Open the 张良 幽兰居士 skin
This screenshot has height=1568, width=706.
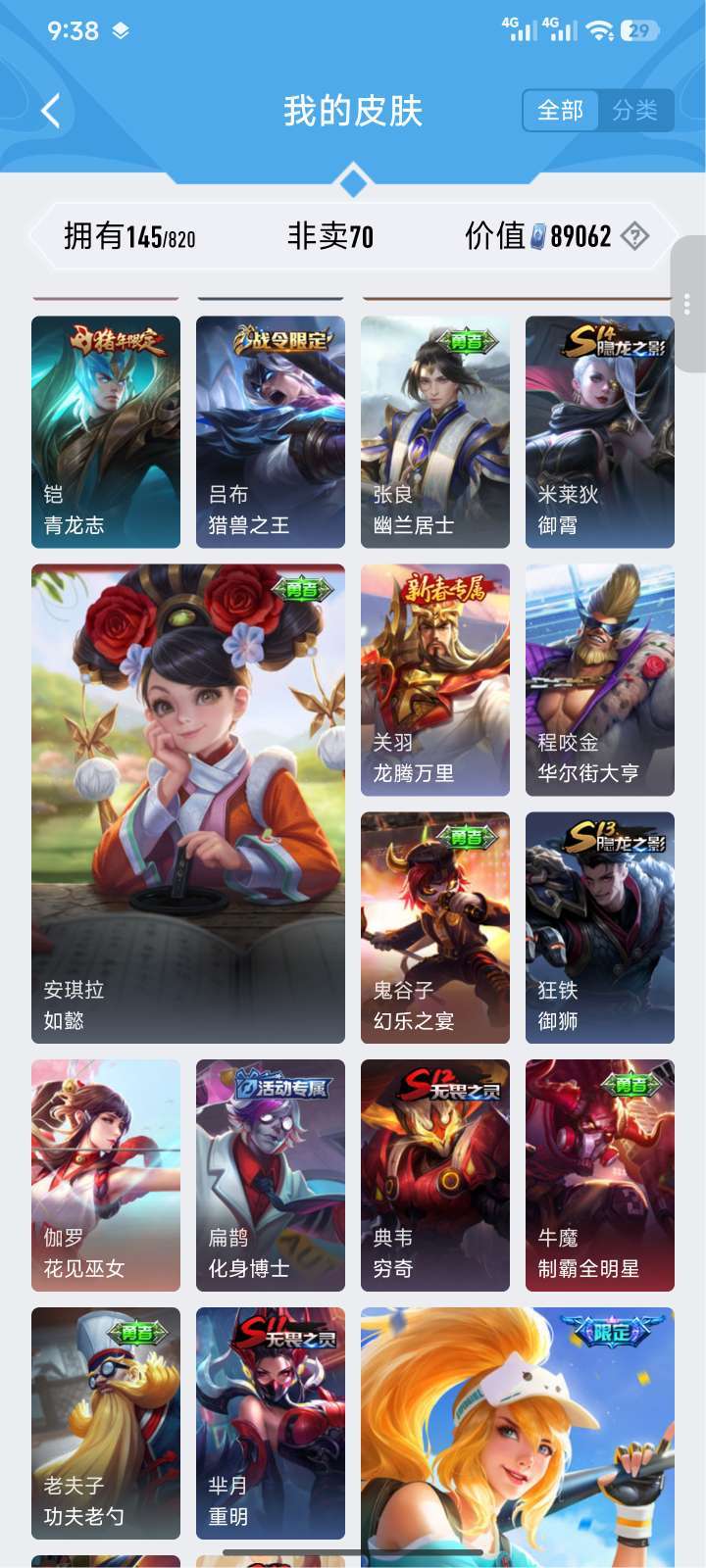(x=435, y=432)
